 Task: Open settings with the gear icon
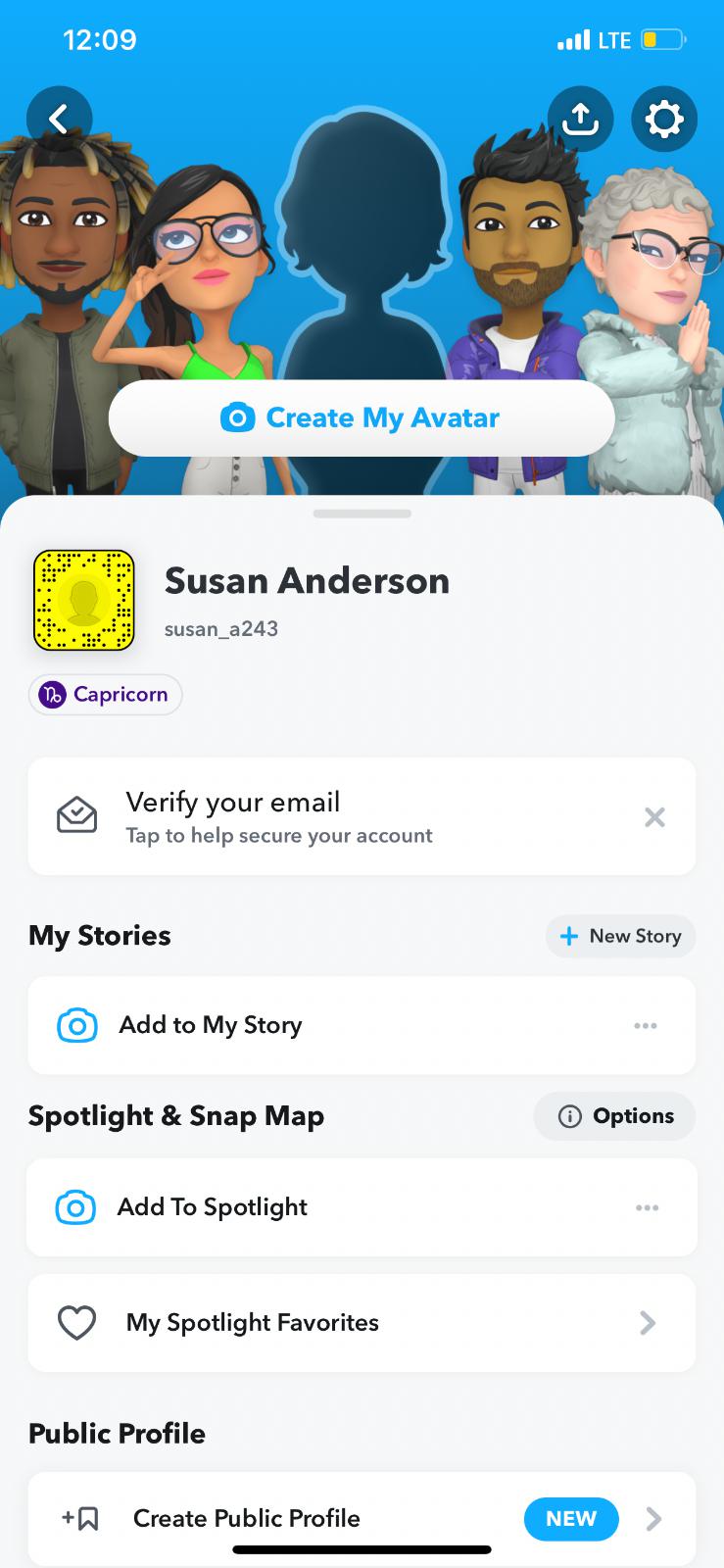664,120
